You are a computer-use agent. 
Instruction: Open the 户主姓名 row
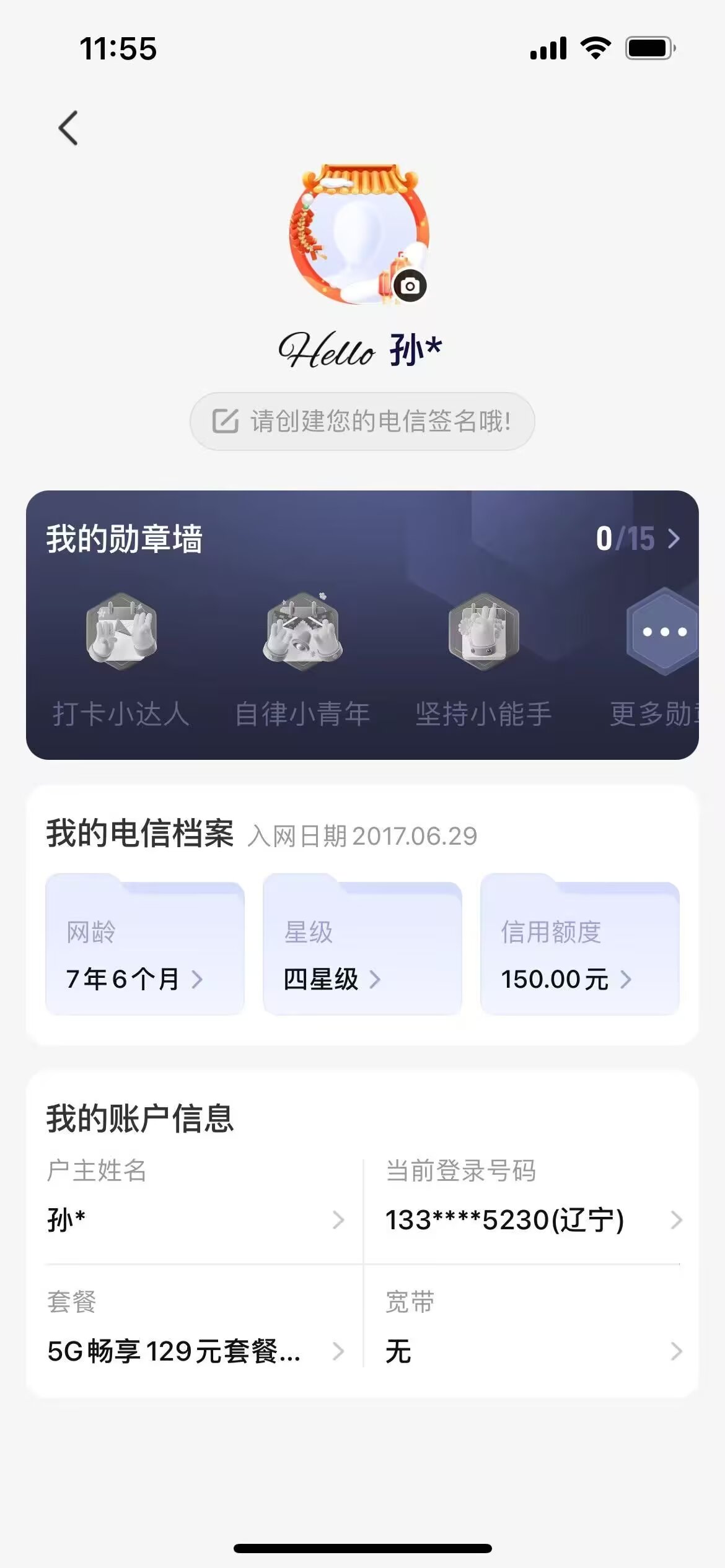pos(195,1198)
